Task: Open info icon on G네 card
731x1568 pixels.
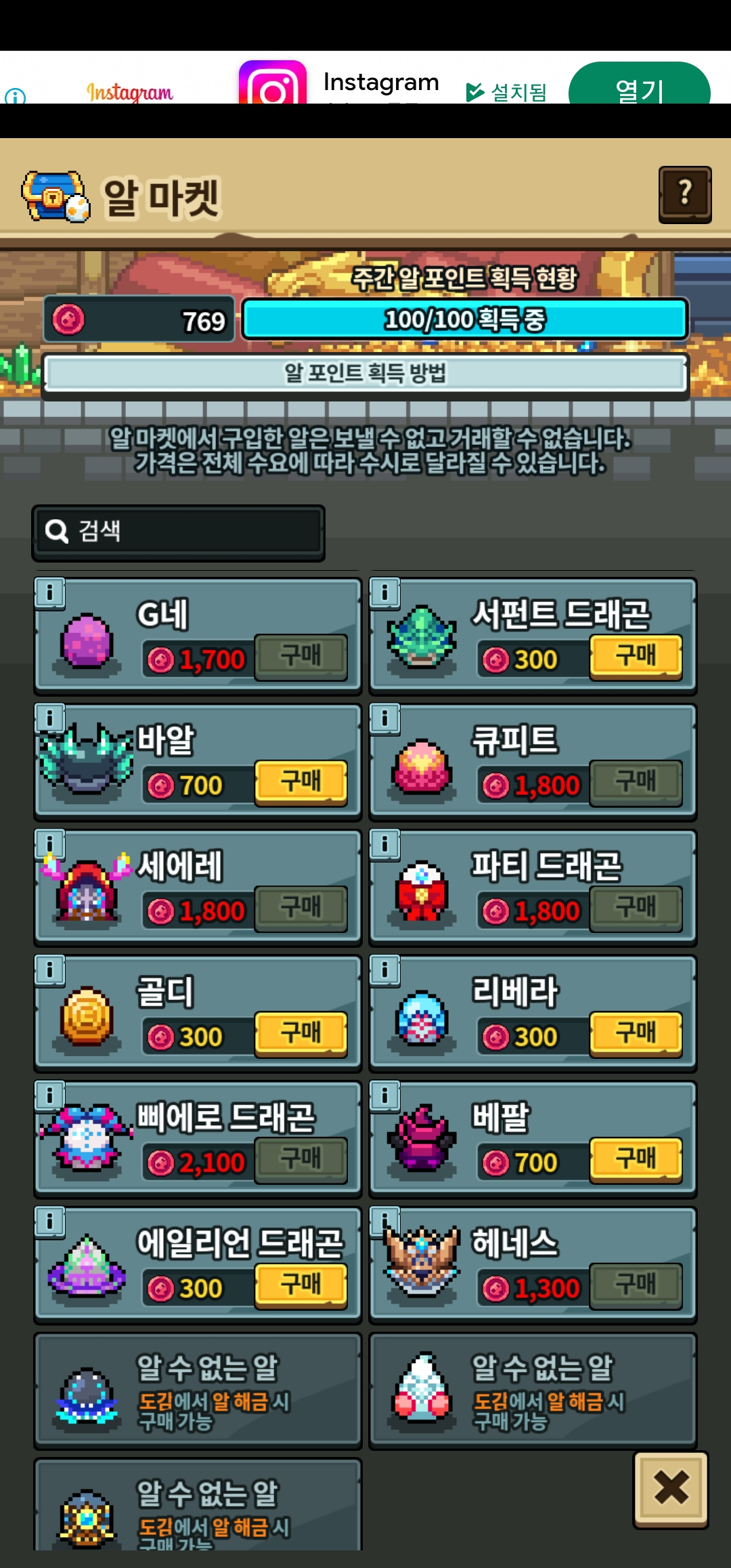Action: 49,593
